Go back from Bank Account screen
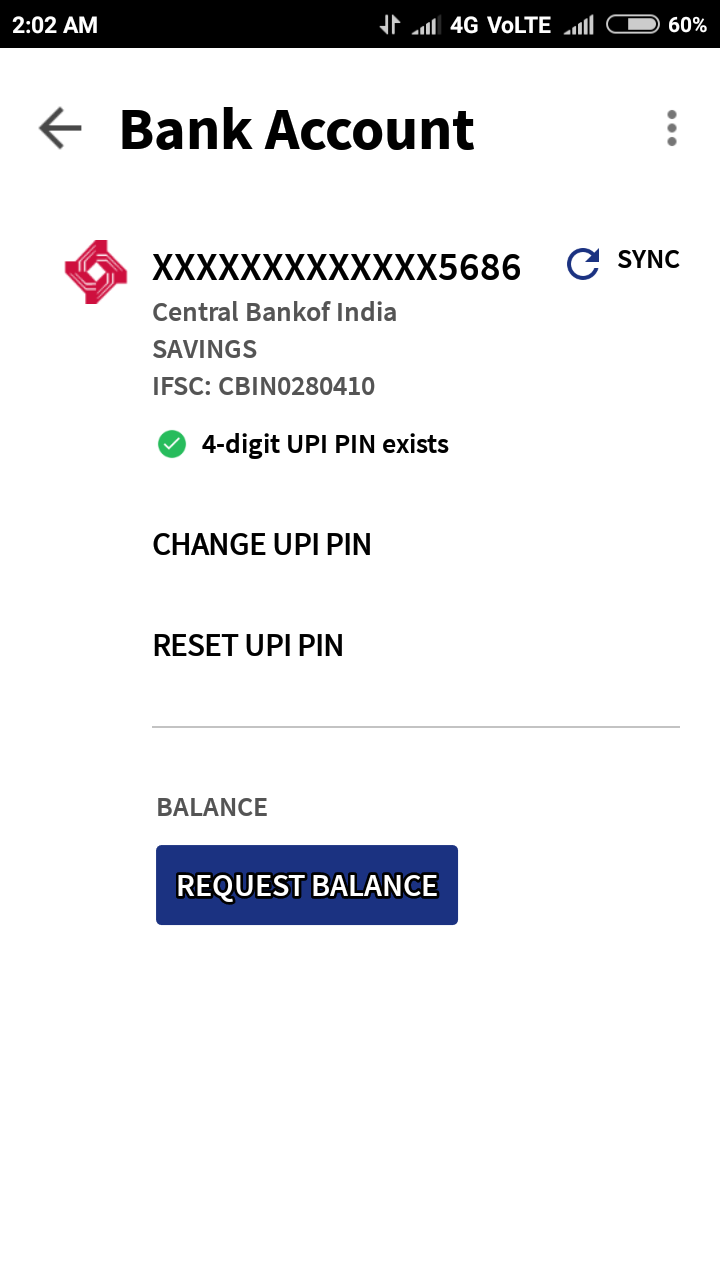 60,129
